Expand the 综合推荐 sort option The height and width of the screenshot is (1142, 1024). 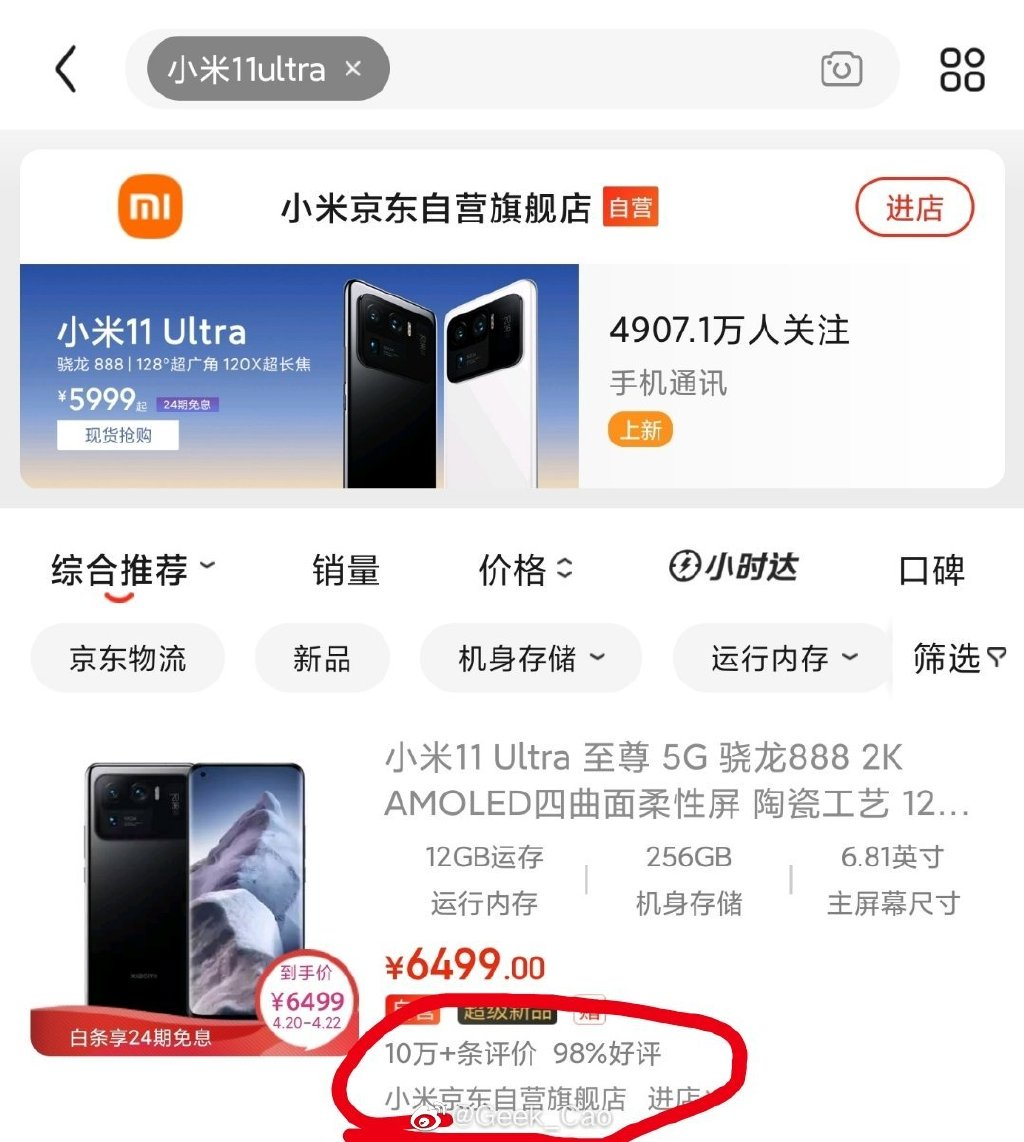click(132, 571)
